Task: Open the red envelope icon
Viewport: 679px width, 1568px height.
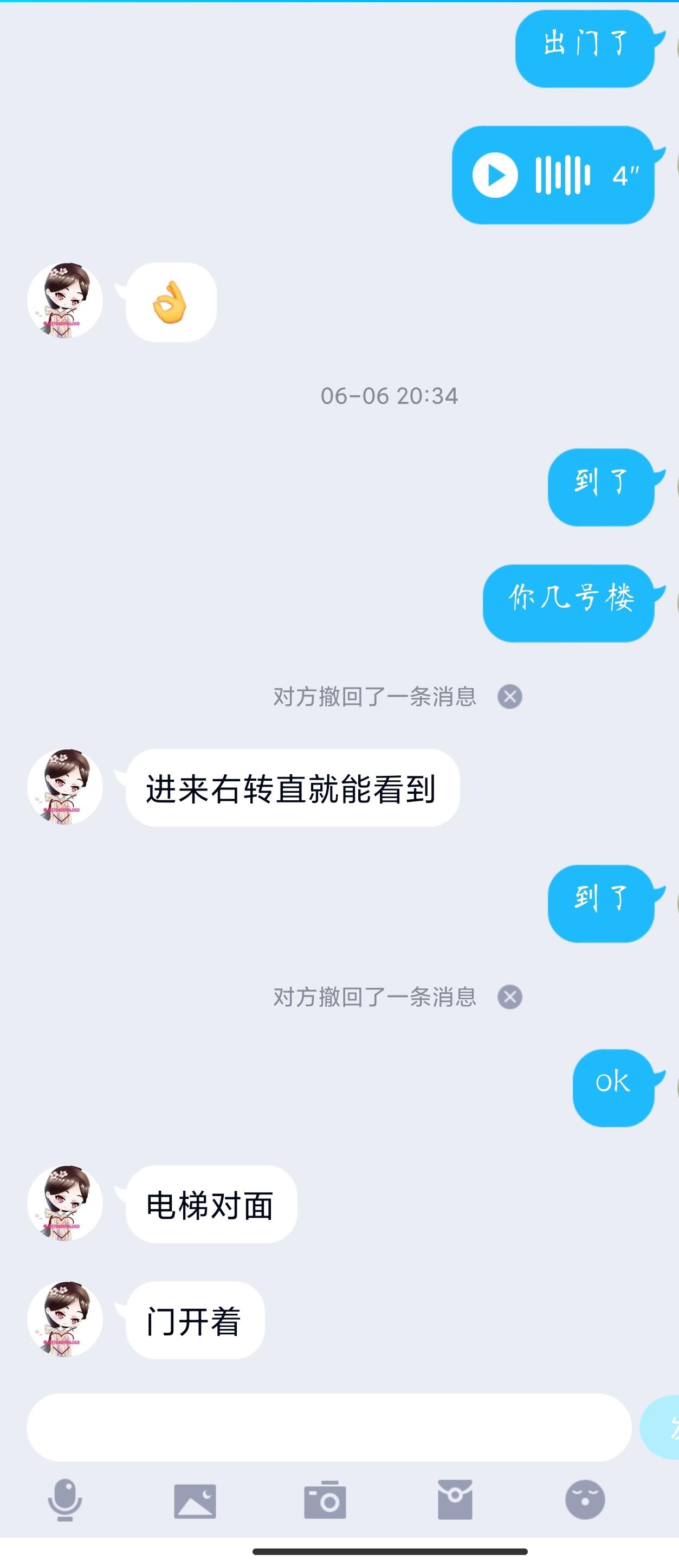Action: tap(455, 1500)
